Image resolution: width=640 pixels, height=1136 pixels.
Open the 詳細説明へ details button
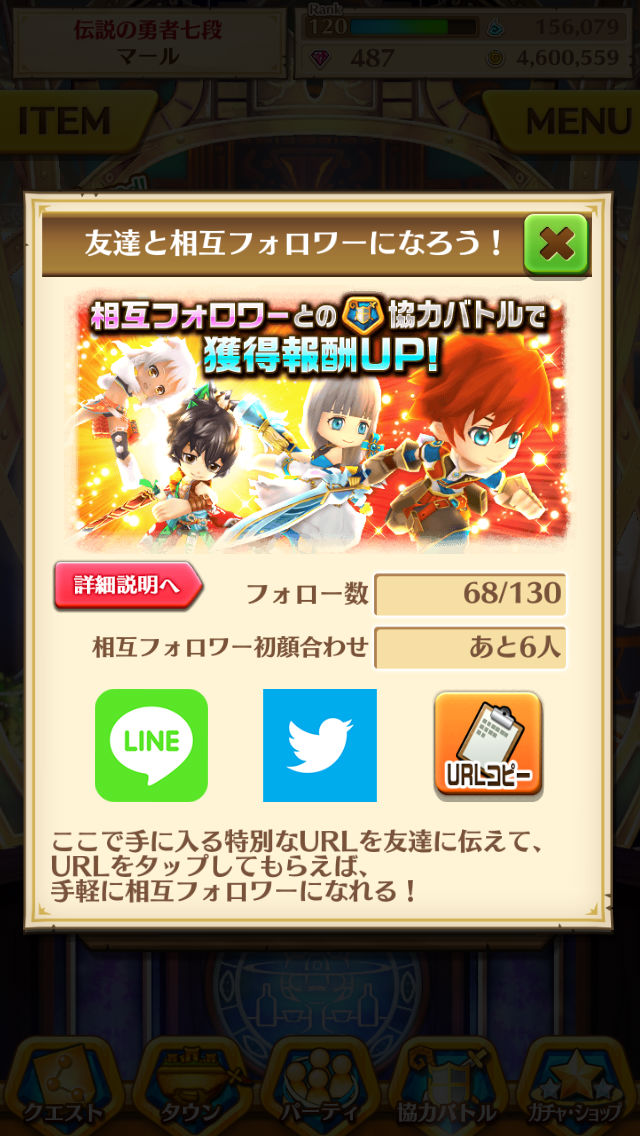click(127, 587)
